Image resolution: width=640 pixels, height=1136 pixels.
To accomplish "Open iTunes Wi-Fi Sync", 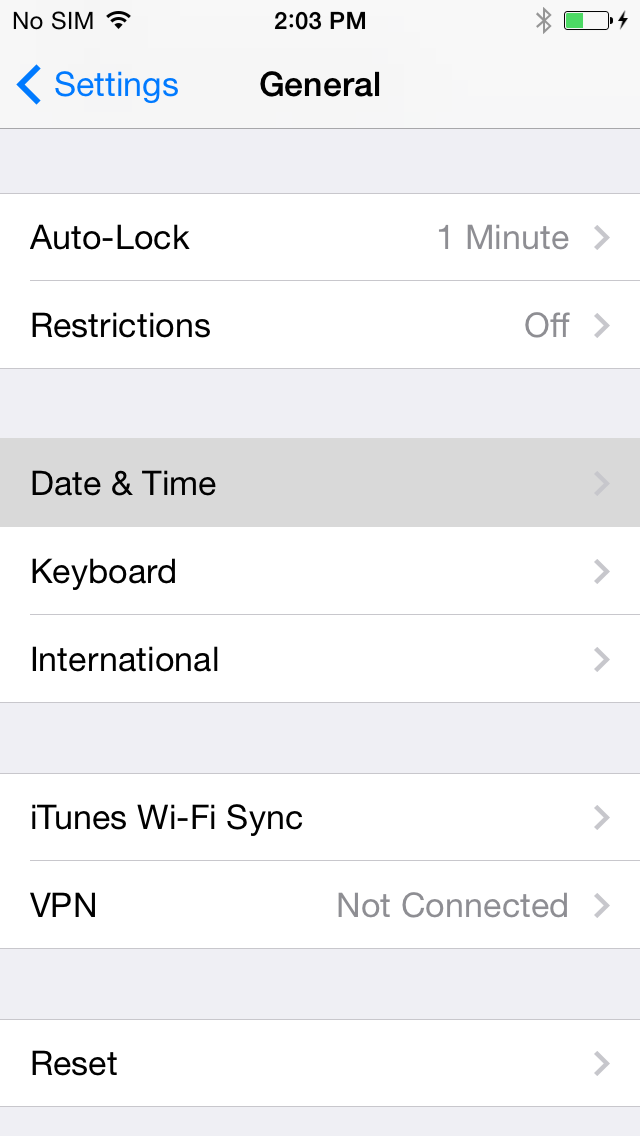I will pyautogui.click(x=320, y=818).
